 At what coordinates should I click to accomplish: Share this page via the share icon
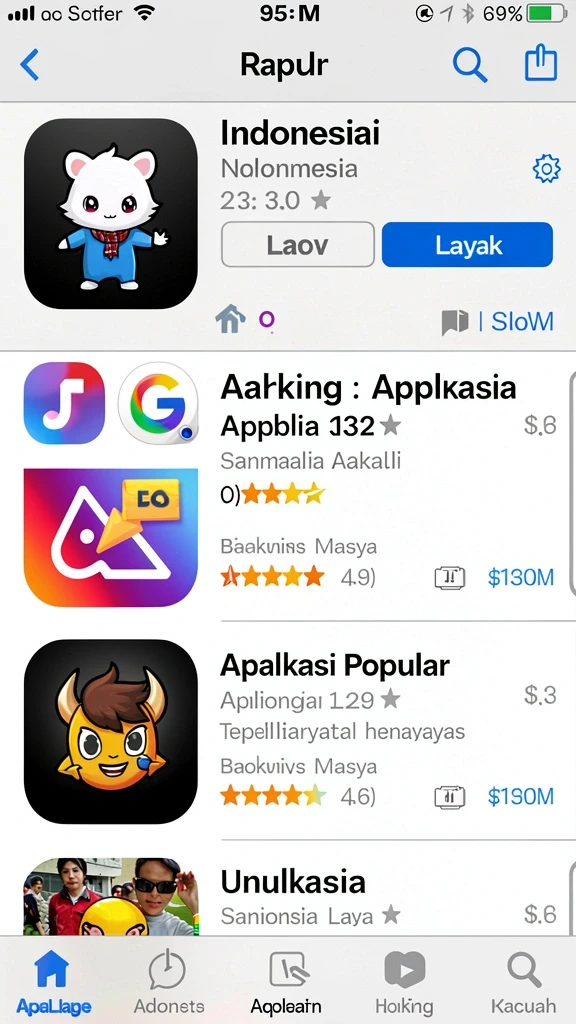click(x=541, y=63)
